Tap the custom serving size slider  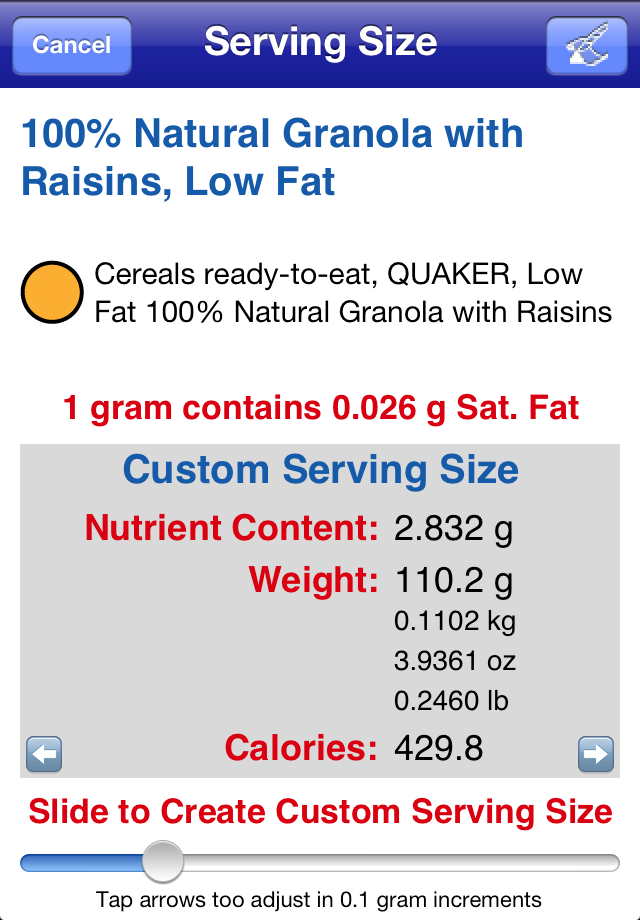click(162, 862)
